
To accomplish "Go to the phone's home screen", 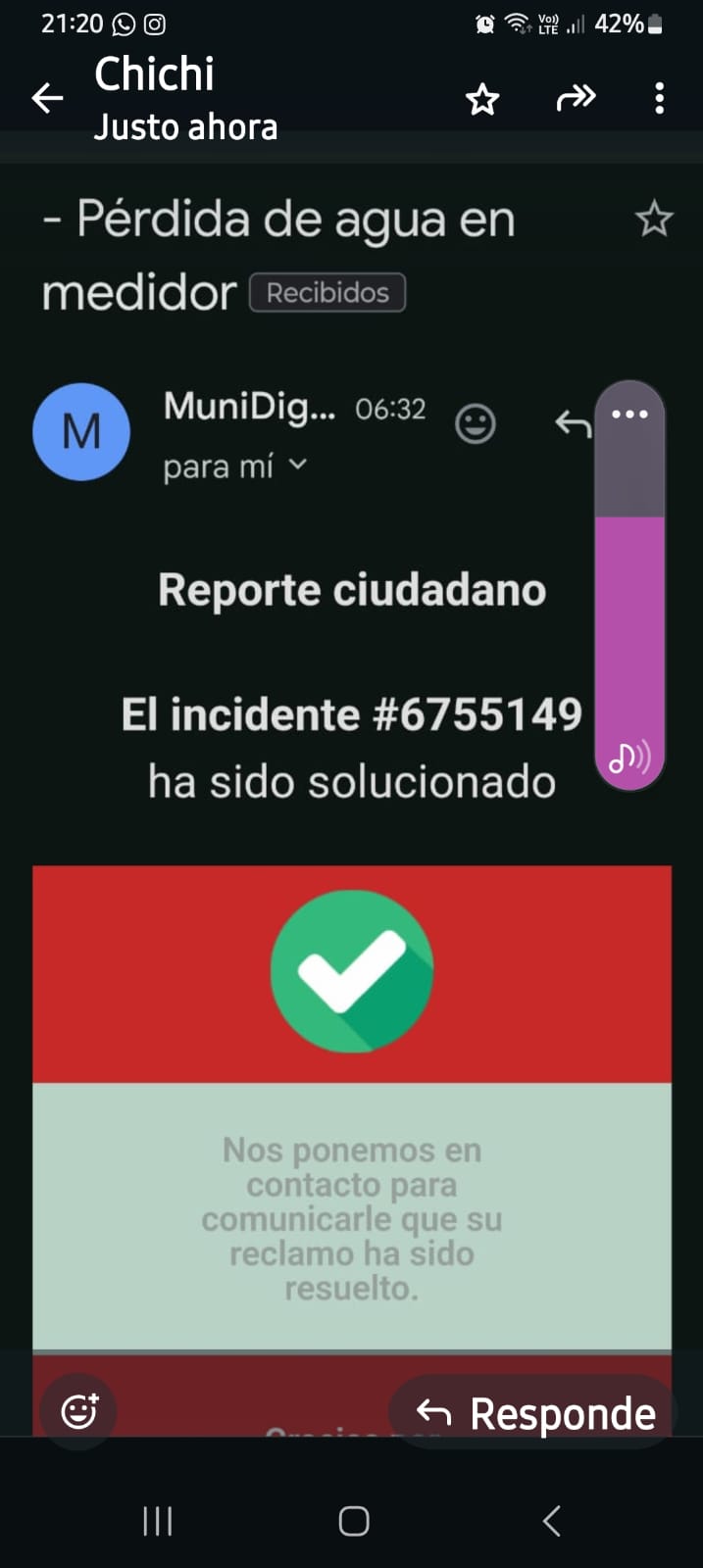I will pyautogui.click(x=353, y=1521).
